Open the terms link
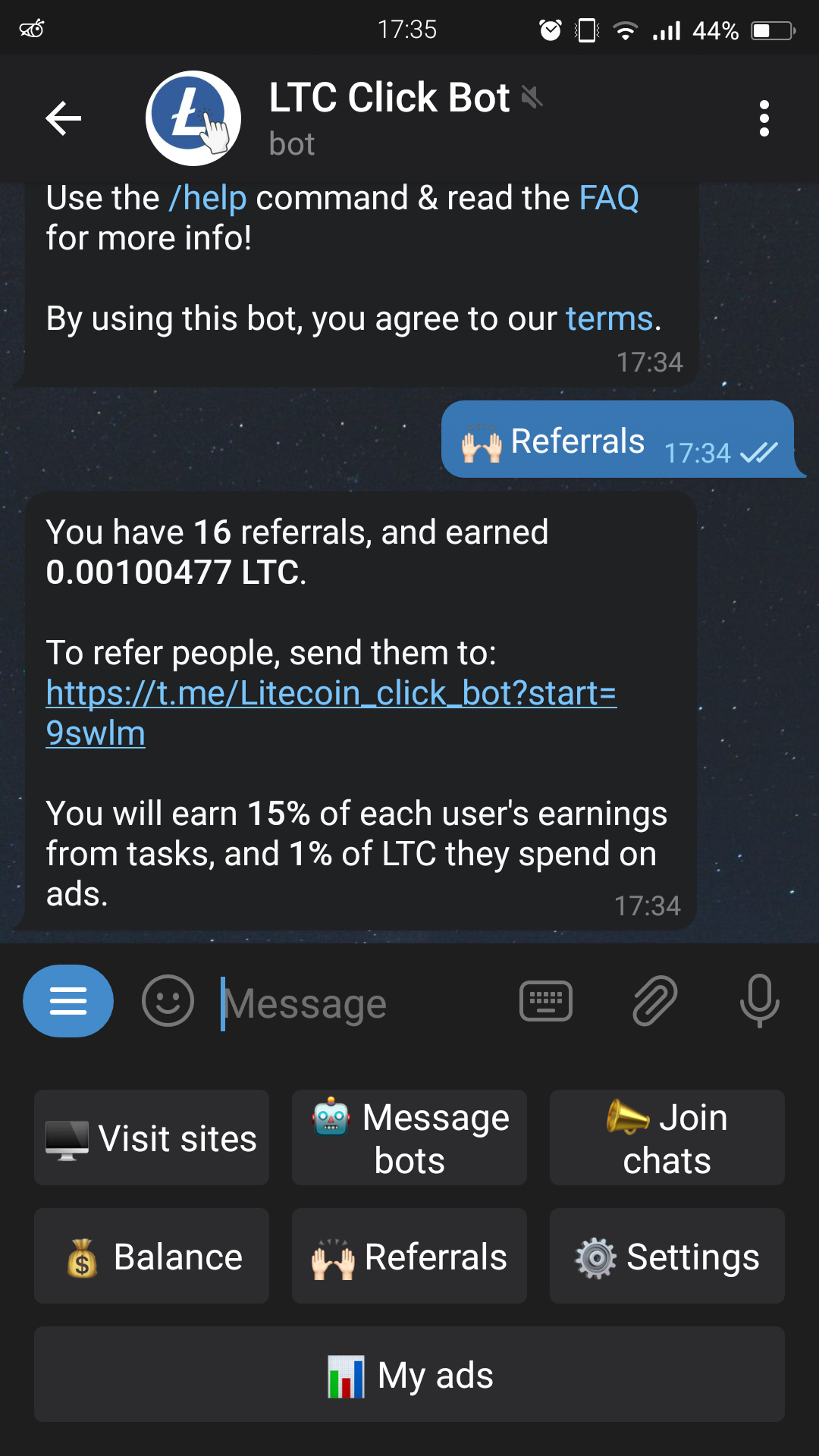 point(609,319)
